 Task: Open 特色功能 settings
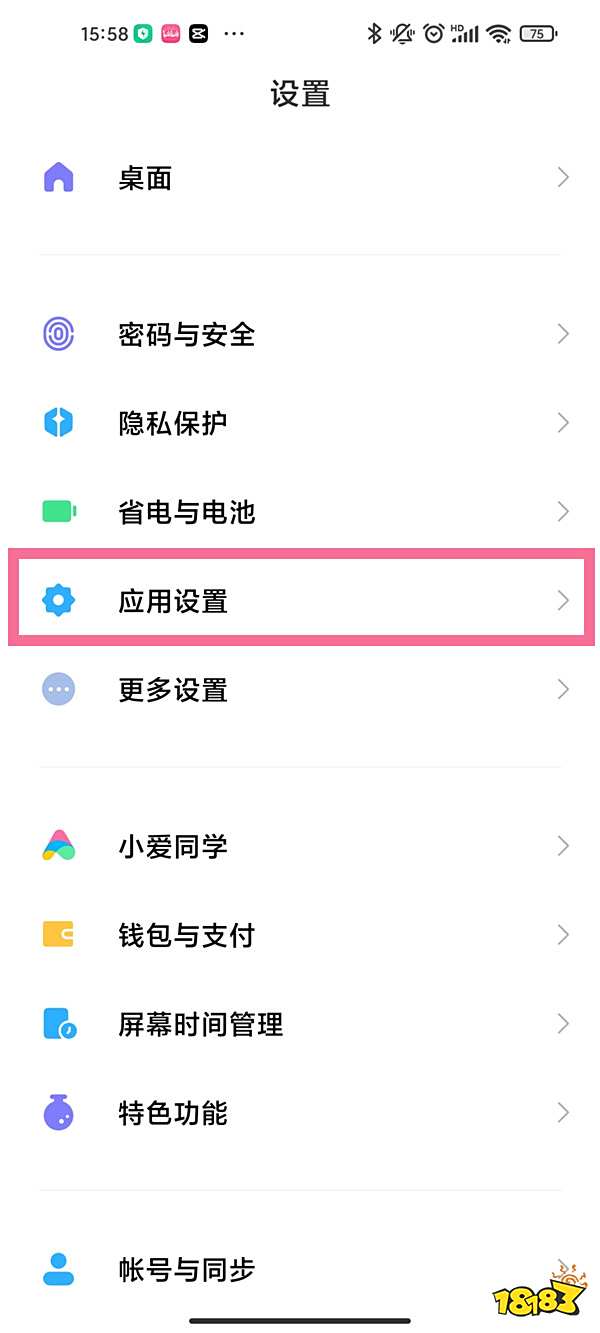pyautogui.click(x=300, y=1113)
